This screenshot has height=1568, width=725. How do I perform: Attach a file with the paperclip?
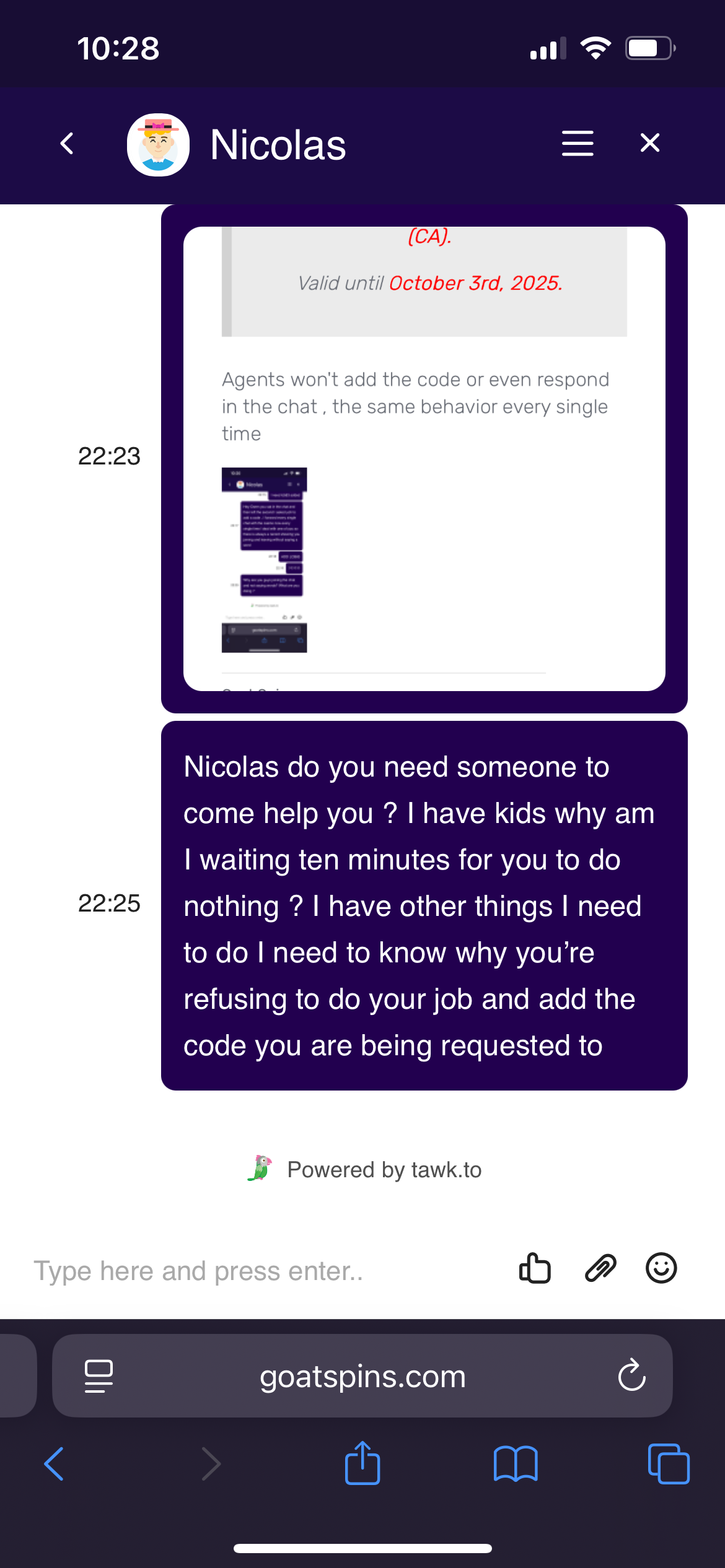pos(600,1268)
